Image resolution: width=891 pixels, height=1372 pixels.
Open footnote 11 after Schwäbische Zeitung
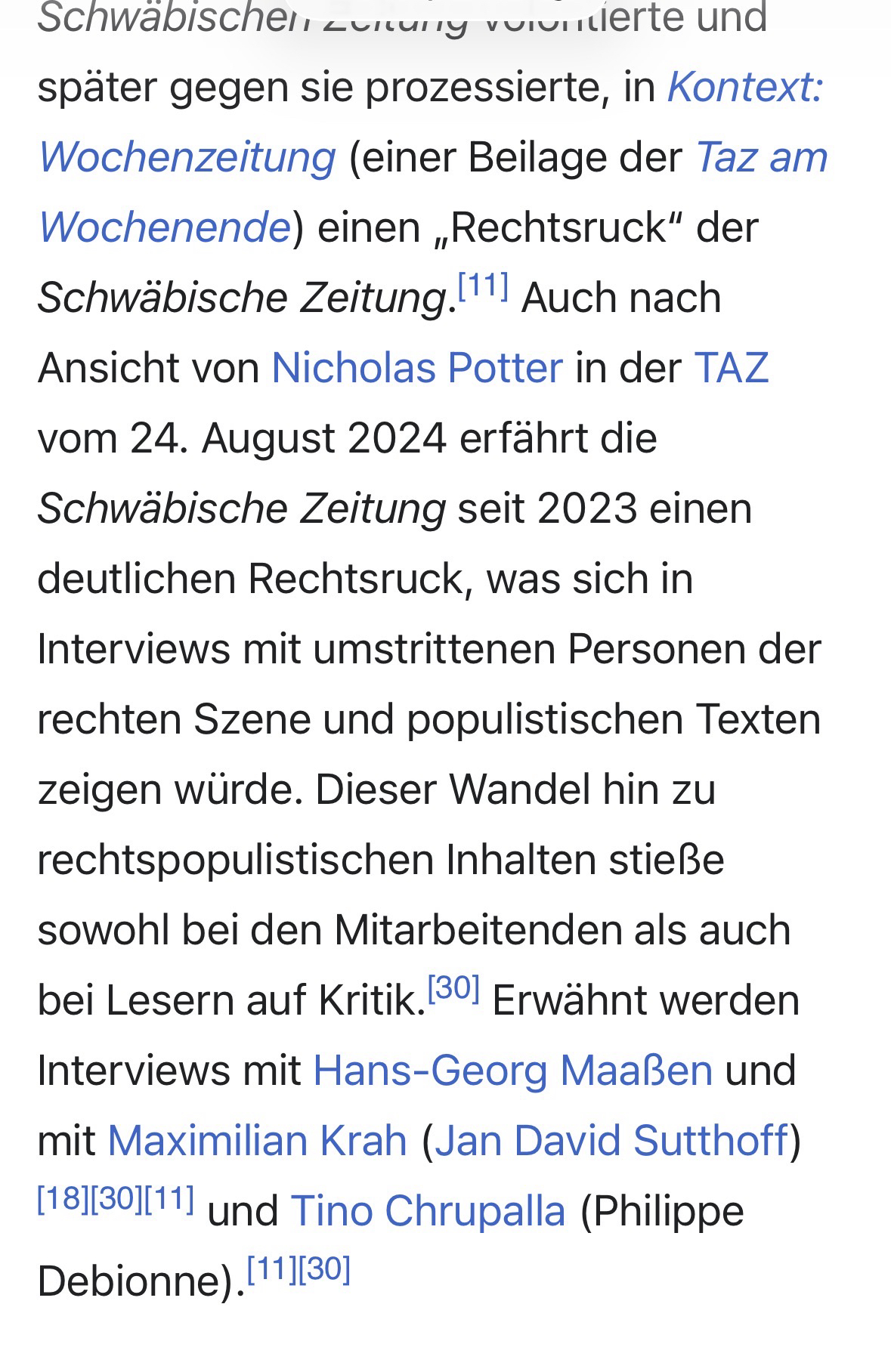(484, 287)
